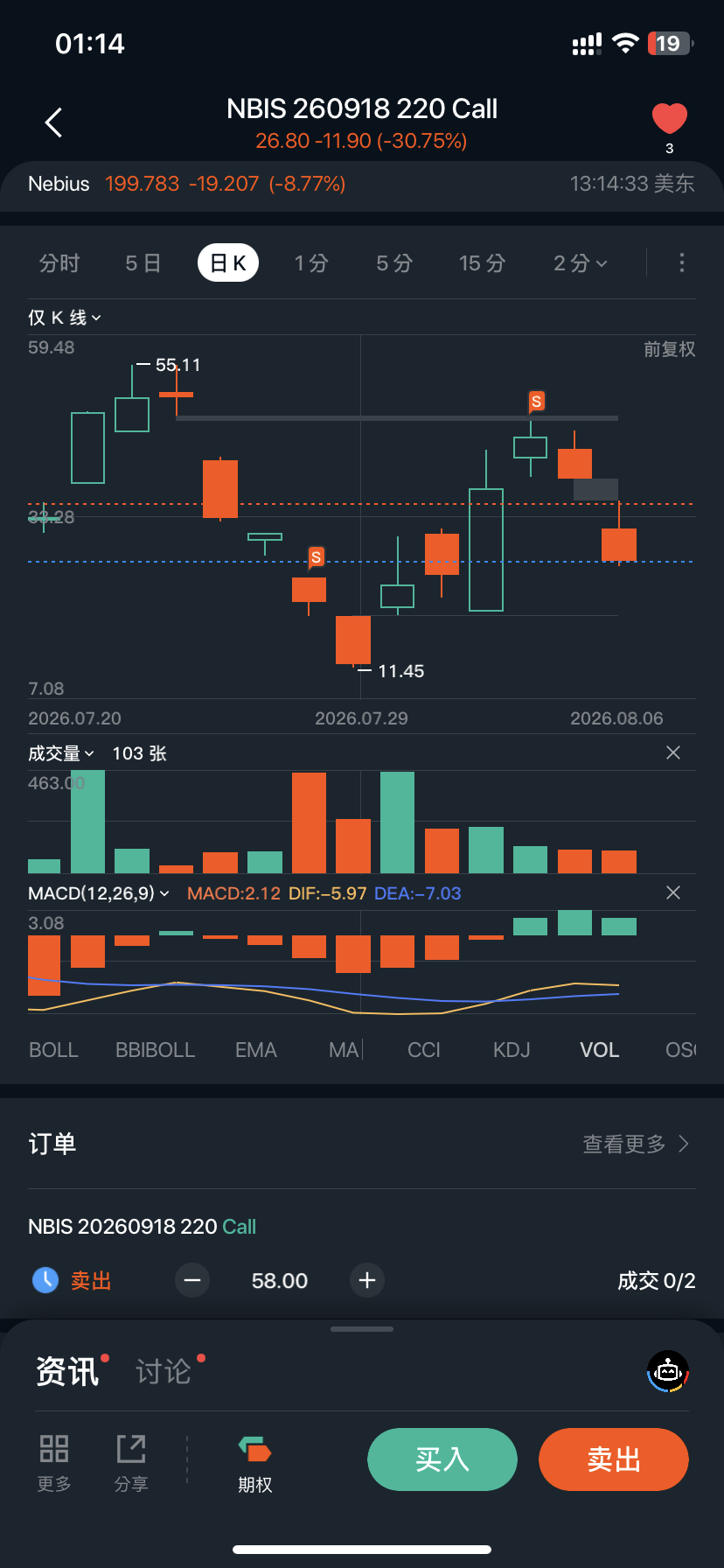This screenshot has height=1568, width=724.
Task: Select the BOLL indicator
Action: (x=53, y=1050)
